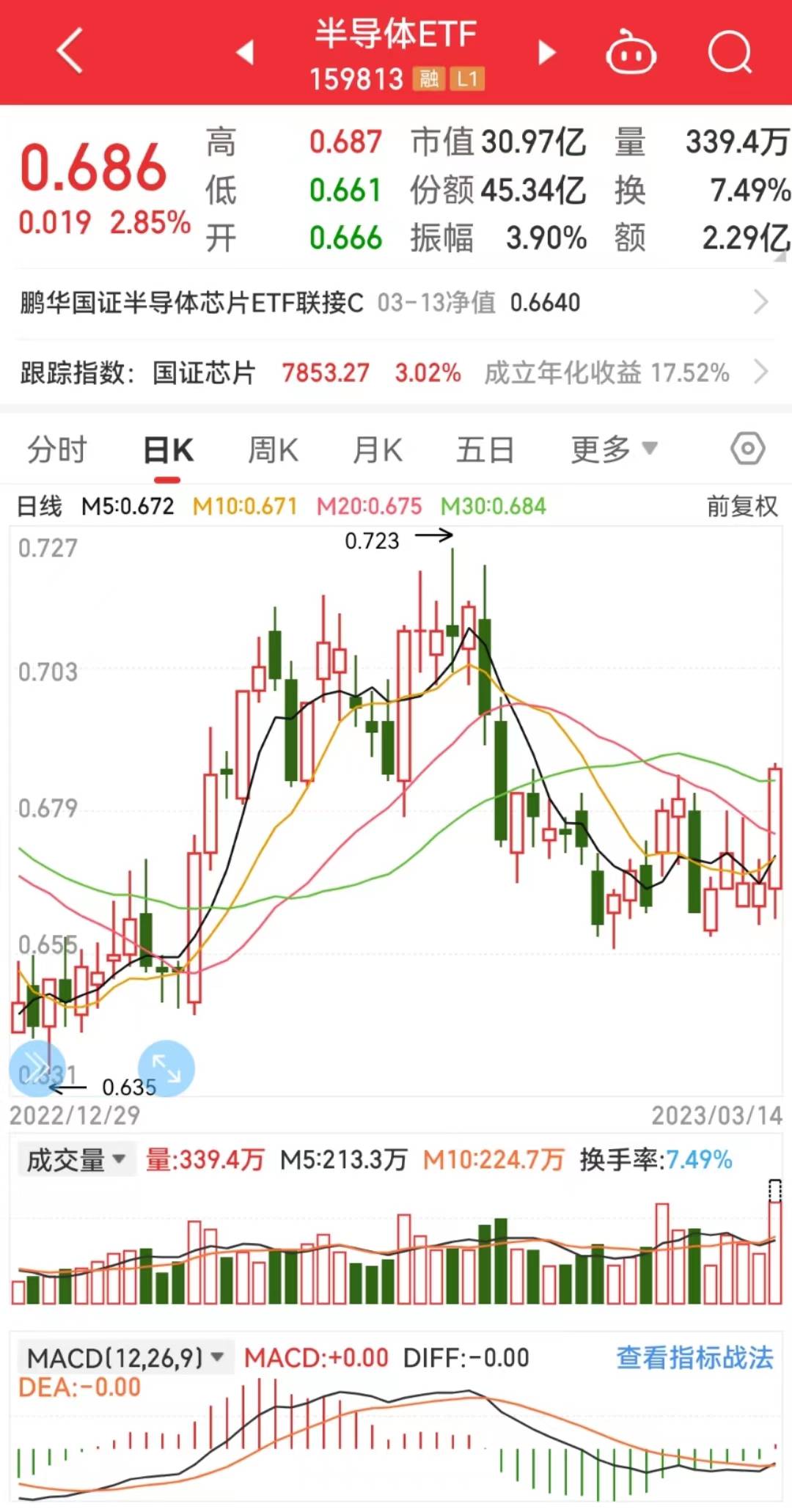Toggle the MACD(12,26,9) indicator label
The image size is (792, 1512).
(x=120, y=1354)
